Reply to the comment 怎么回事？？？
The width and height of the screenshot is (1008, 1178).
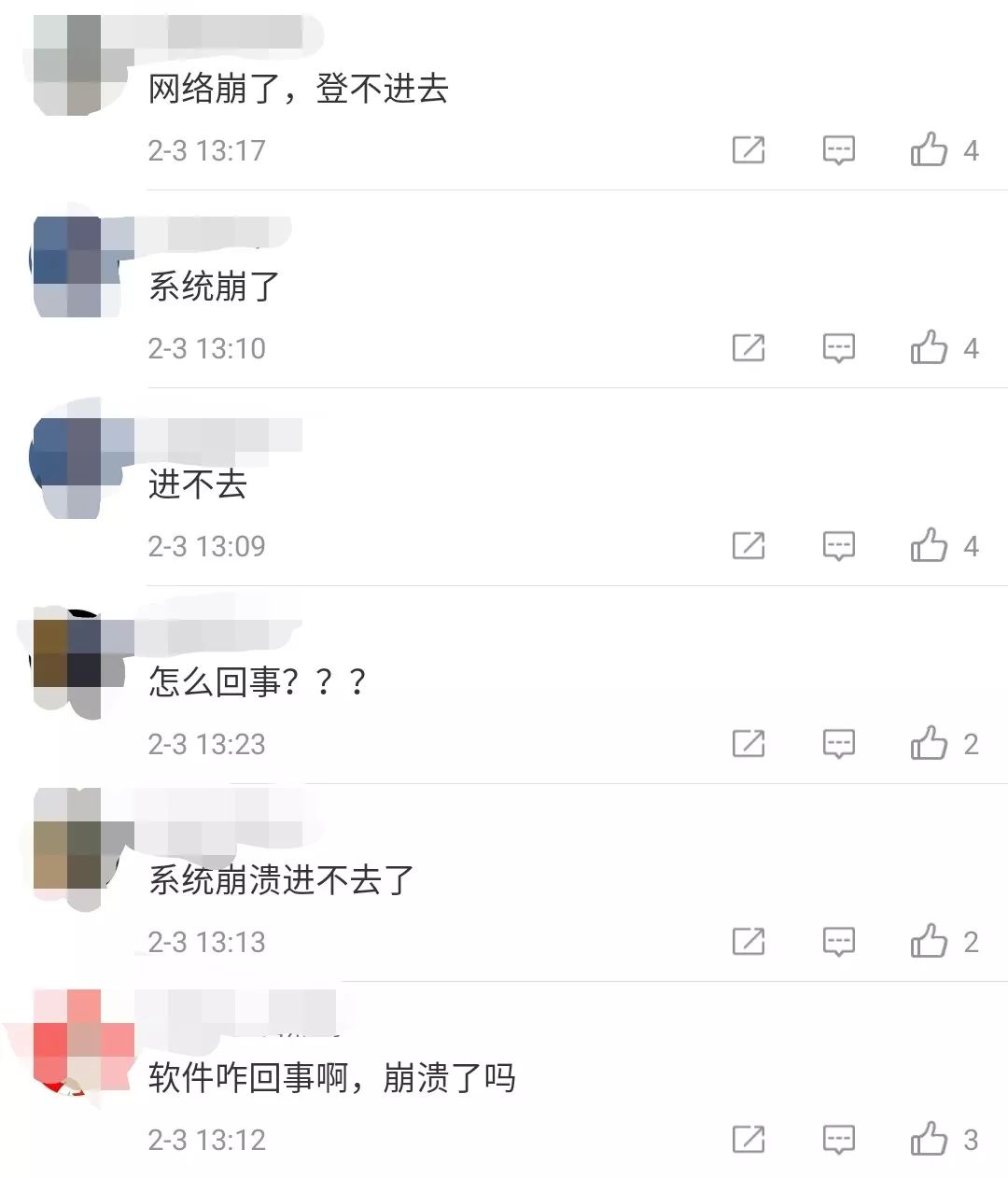click(x=839, y=743)
